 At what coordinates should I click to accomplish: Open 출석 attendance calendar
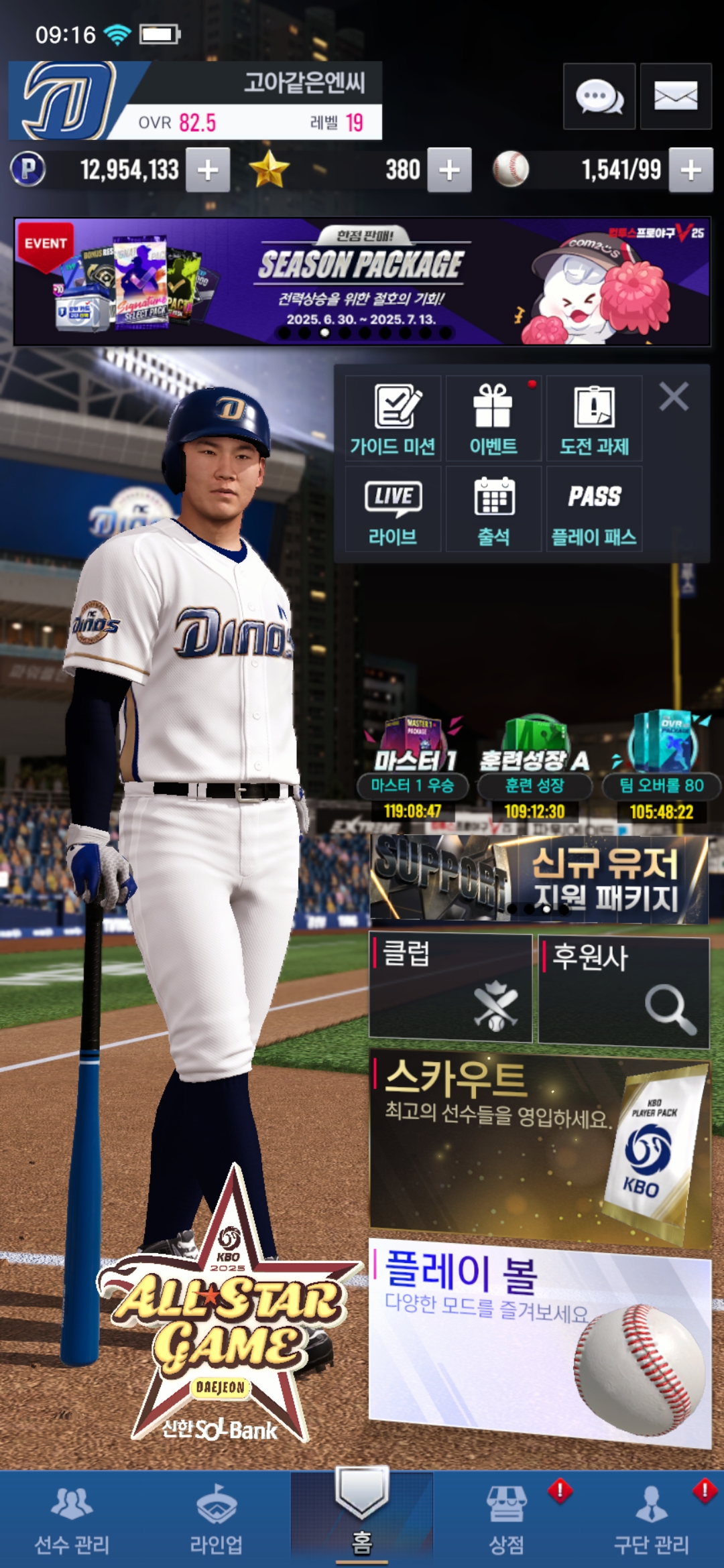(493, 509)
